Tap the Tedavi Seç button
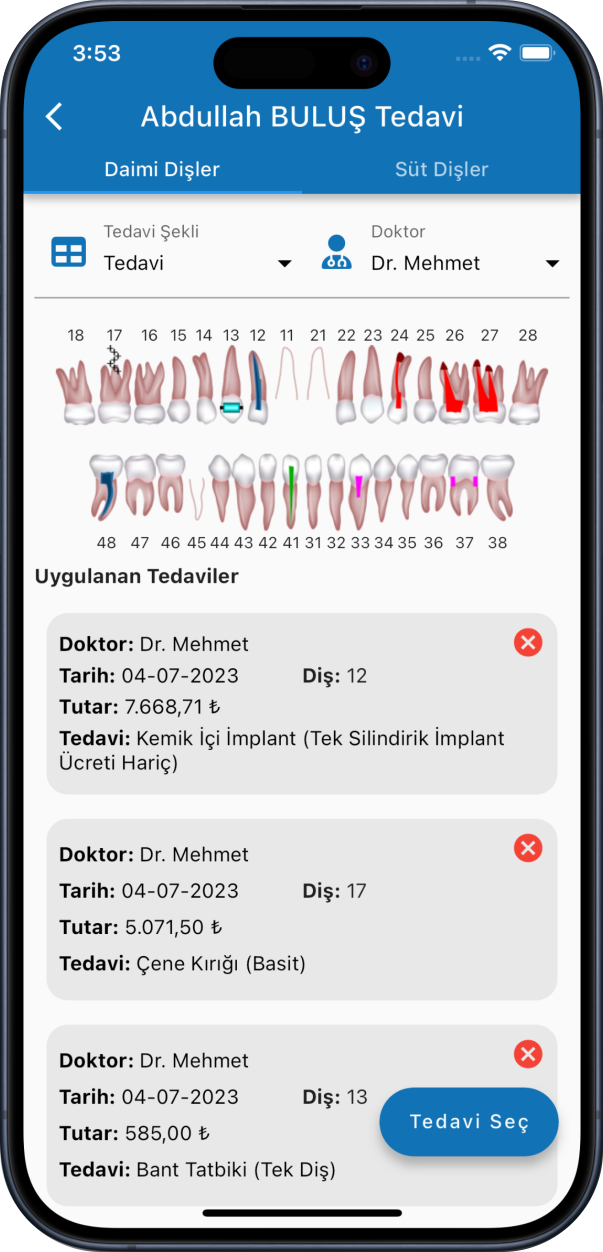 coord(469,1122)
